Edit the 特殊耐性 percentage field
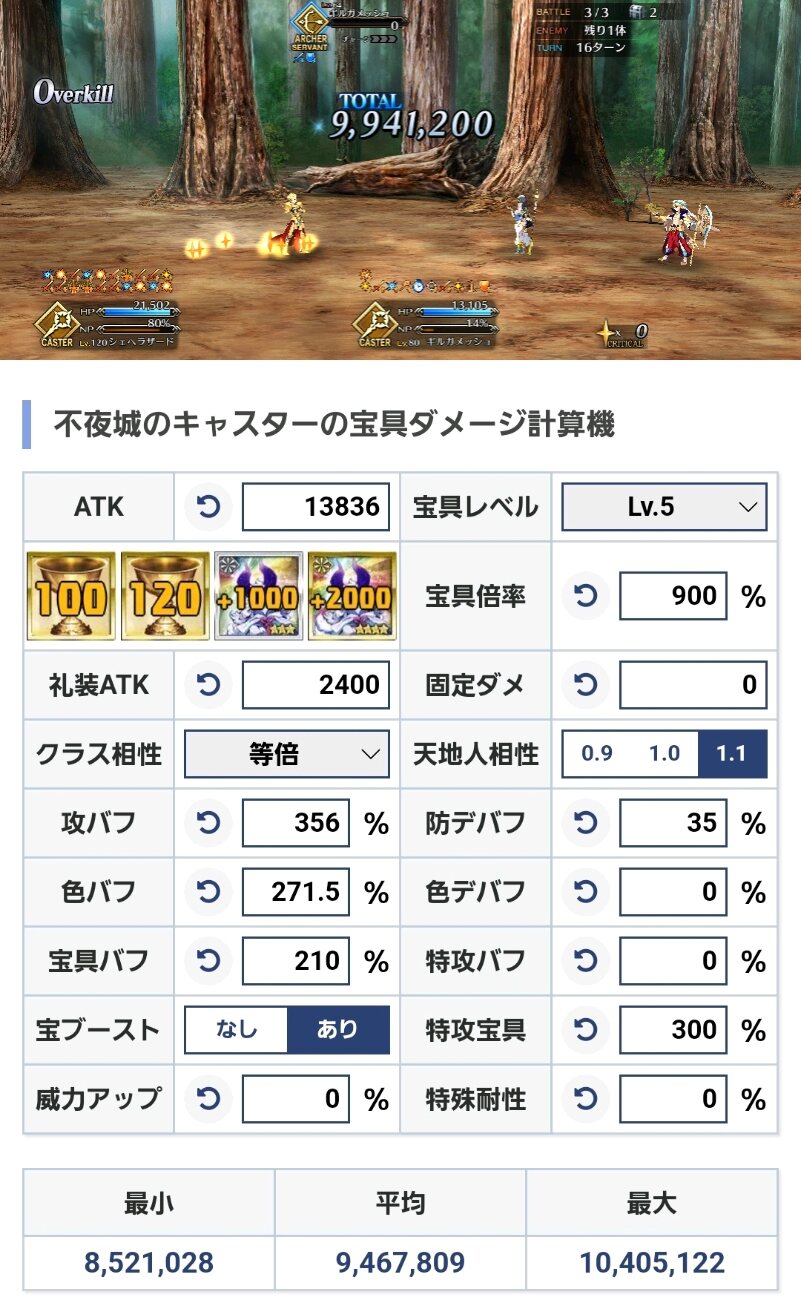Viewport: 801px width, 1306px height. coord(672,1099)
